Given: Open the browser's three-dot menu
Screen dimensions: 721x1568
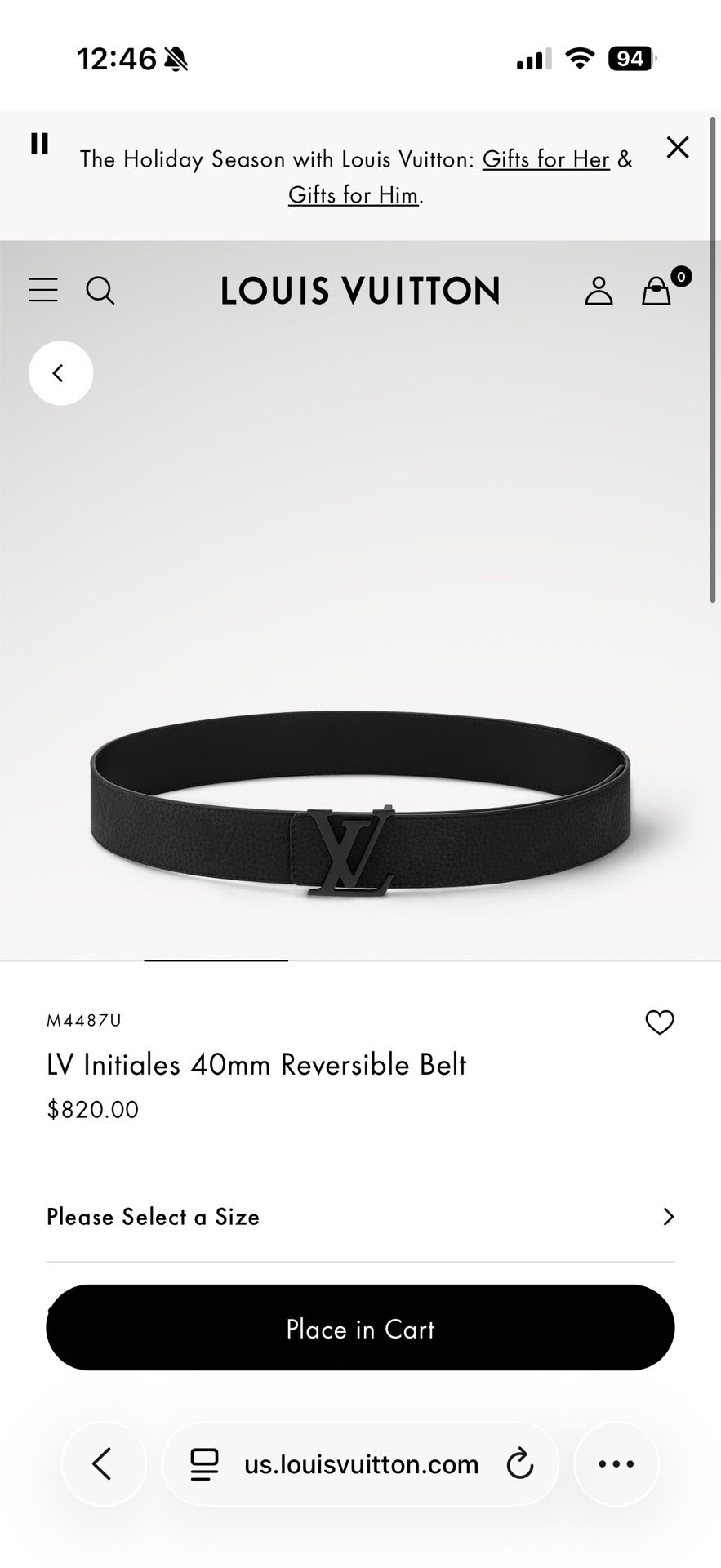Looking at the screenshot, I should pyautogui.click(x=616, y=1464).
